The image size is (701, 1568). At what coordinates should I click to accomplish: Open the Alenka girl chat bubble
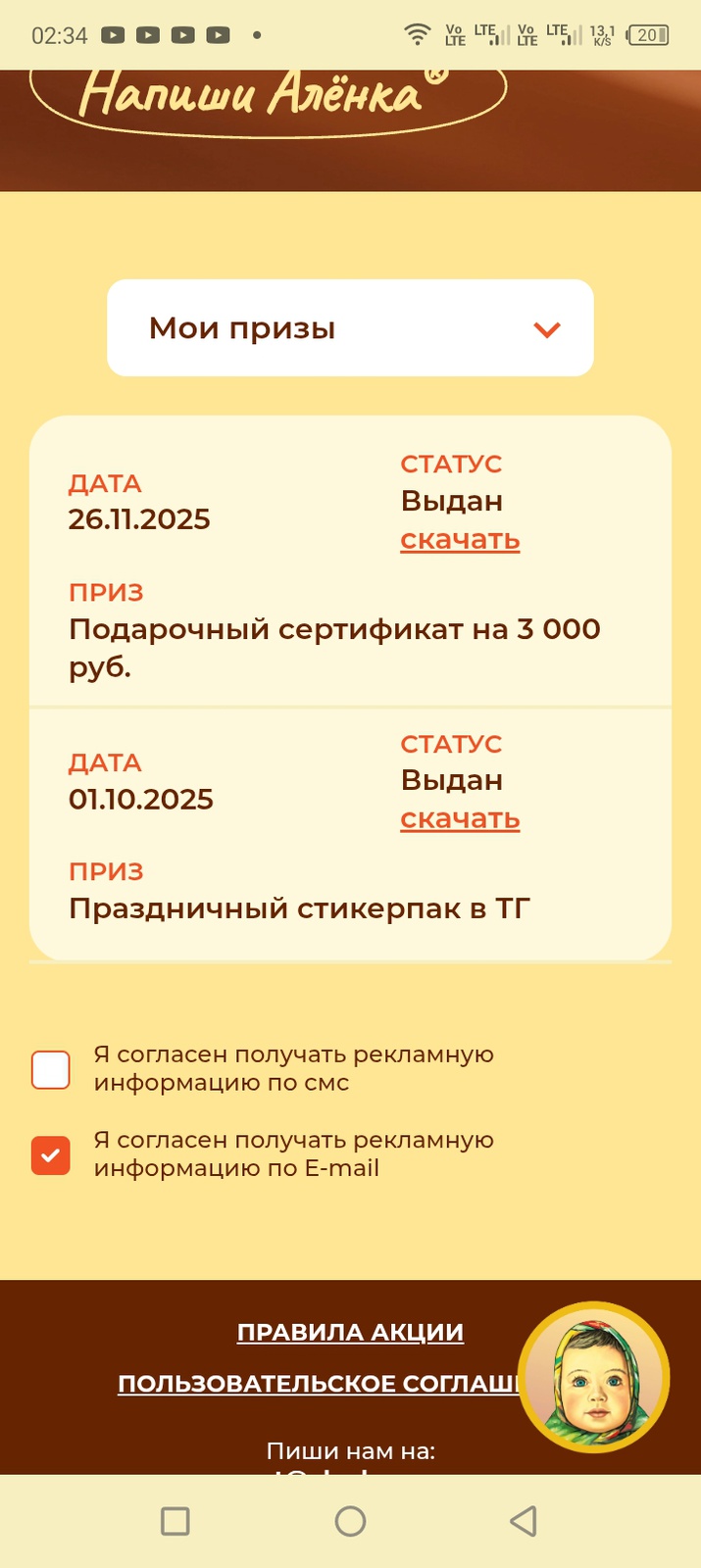[x=594, y=1377]
